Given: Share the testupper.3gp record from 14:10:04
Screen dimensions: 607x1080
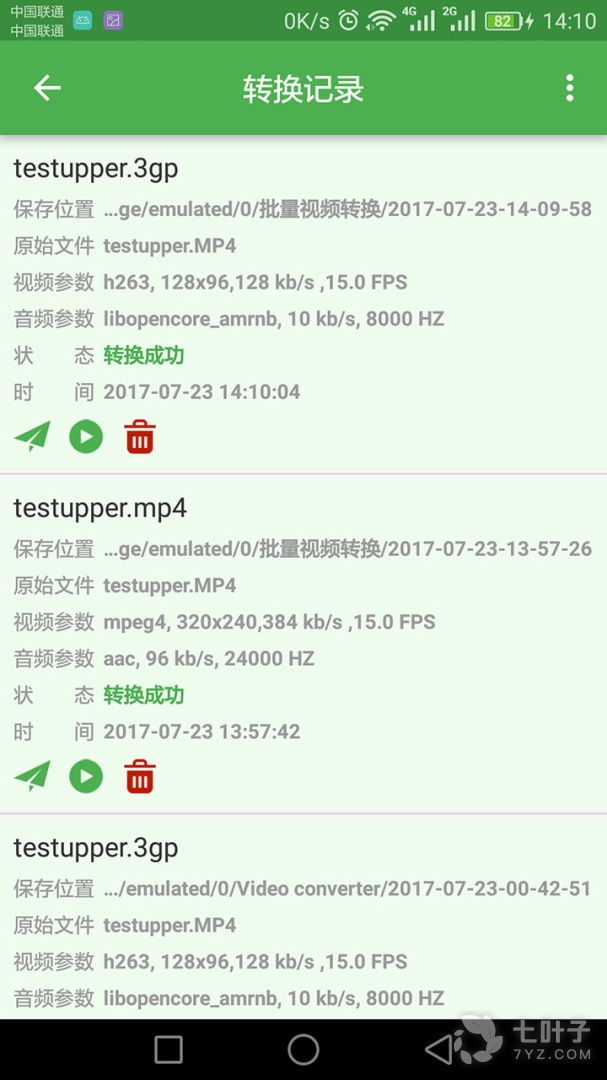Looking at the screenshot, I should coord(32,437).
